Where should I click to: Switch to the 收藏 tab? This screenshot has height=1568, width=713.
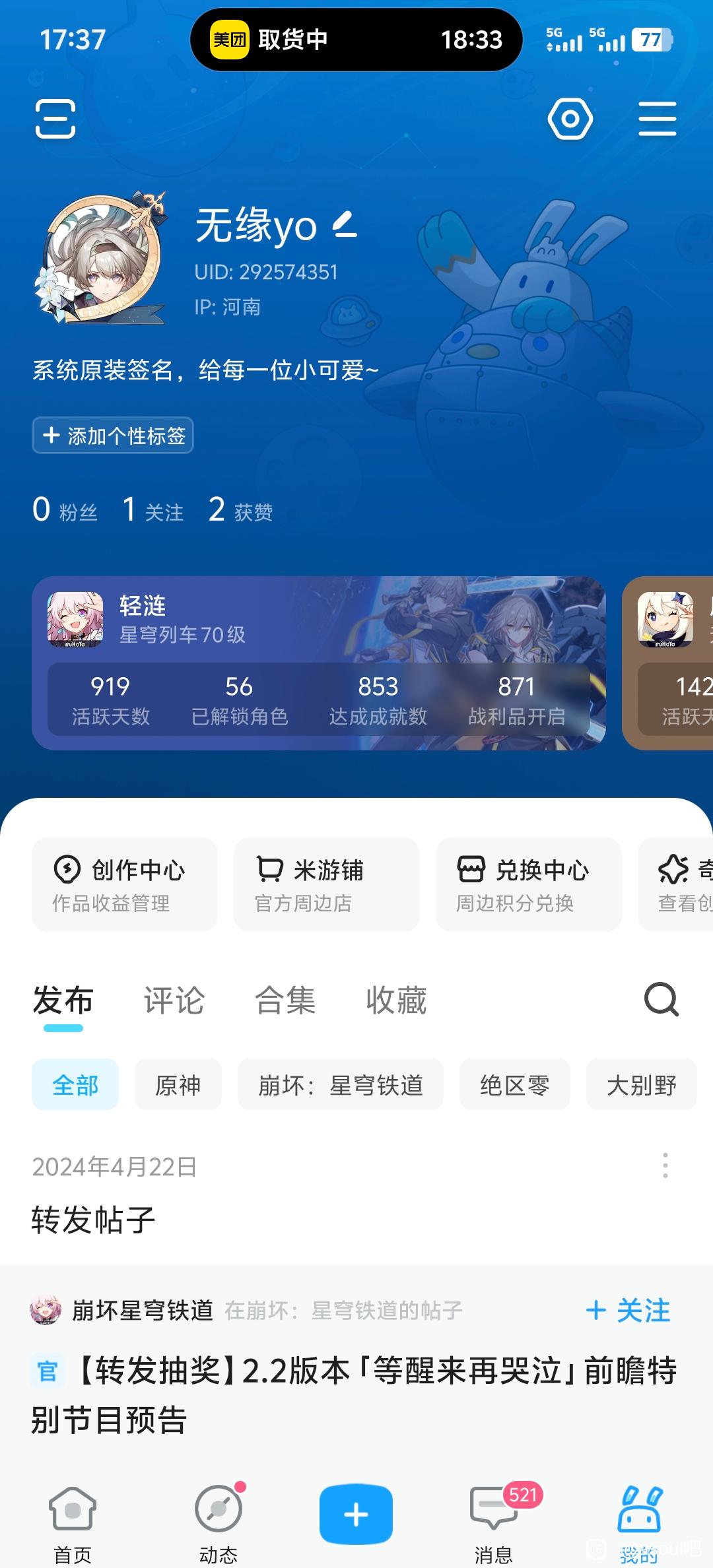click(x=396, y=1000)
